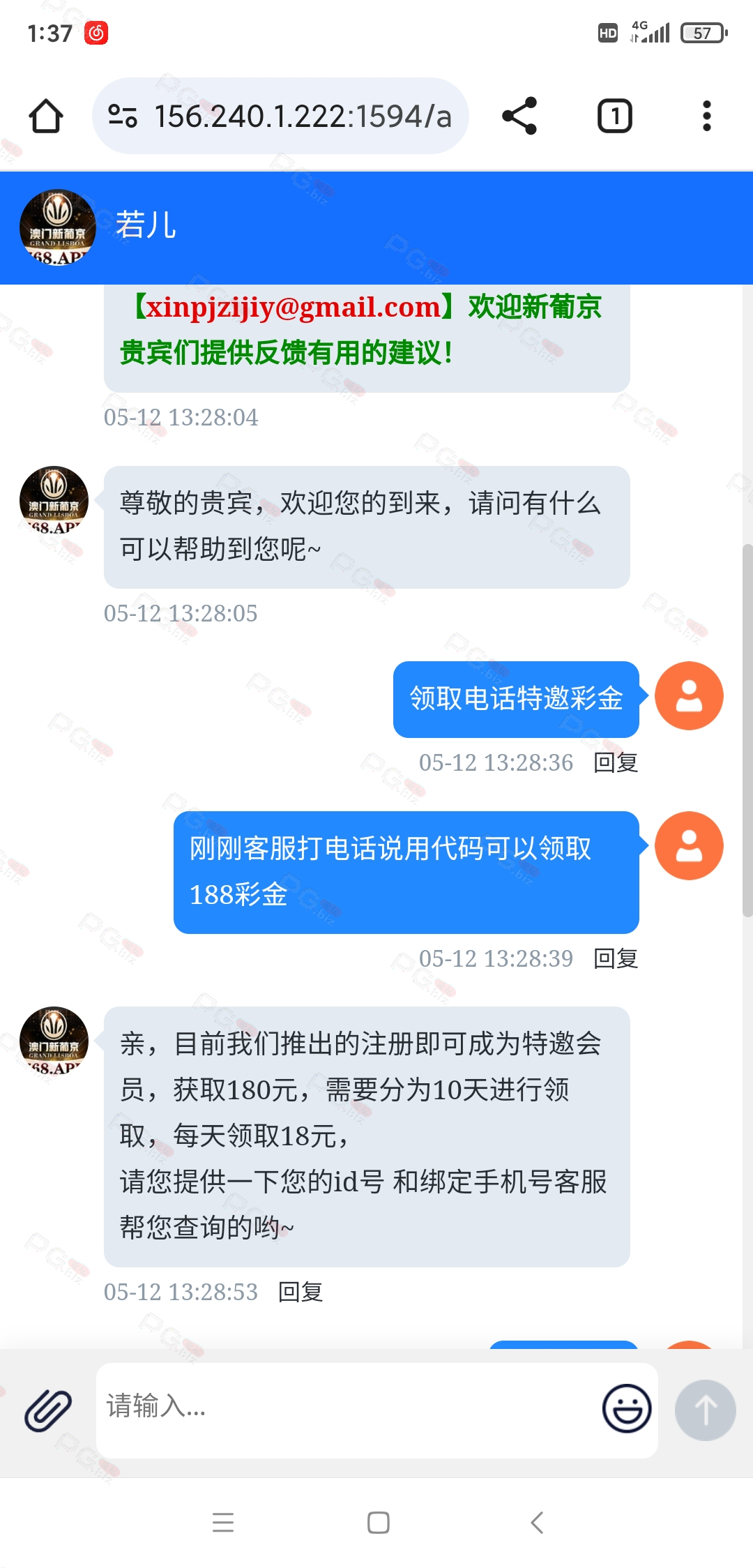Open the browser home page
The height and width of the screenshot is (1568, 753).
coord(46,116)
